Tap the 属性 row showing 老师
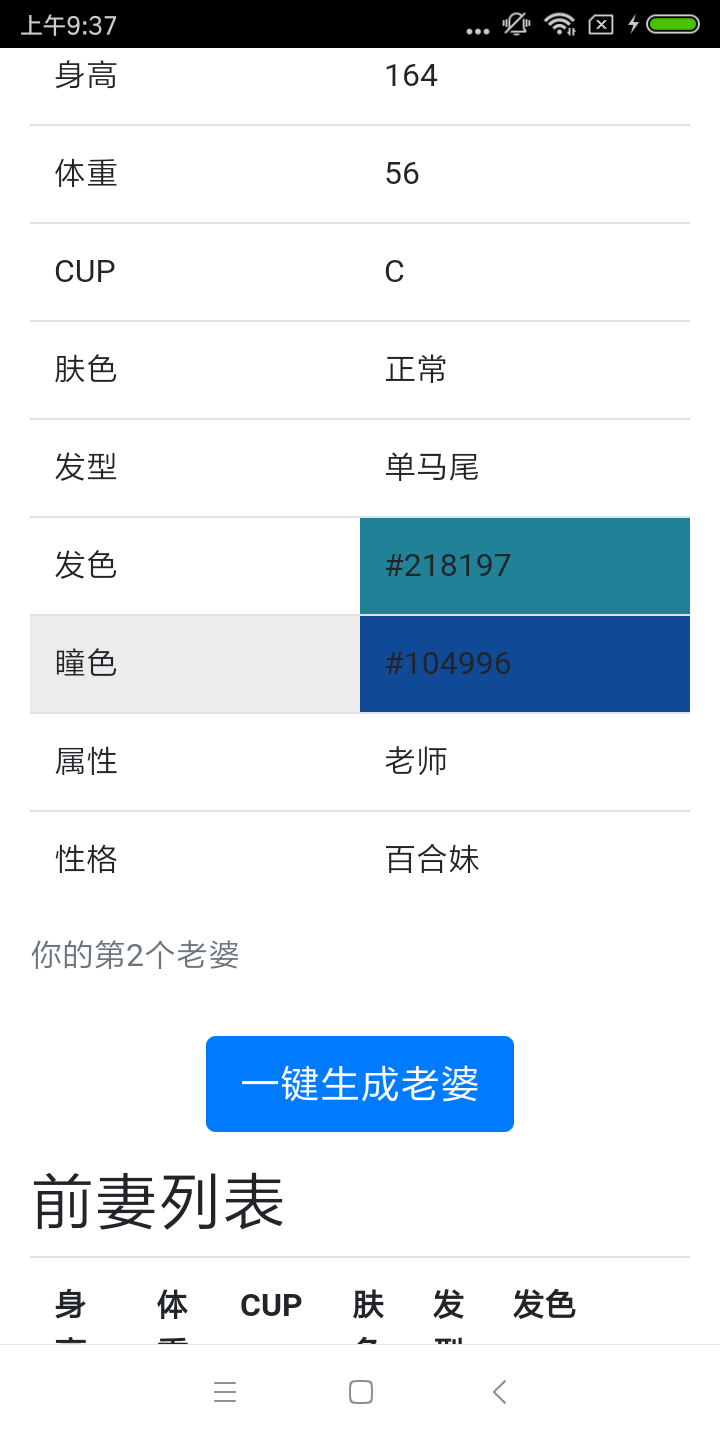 click(360, 761)
